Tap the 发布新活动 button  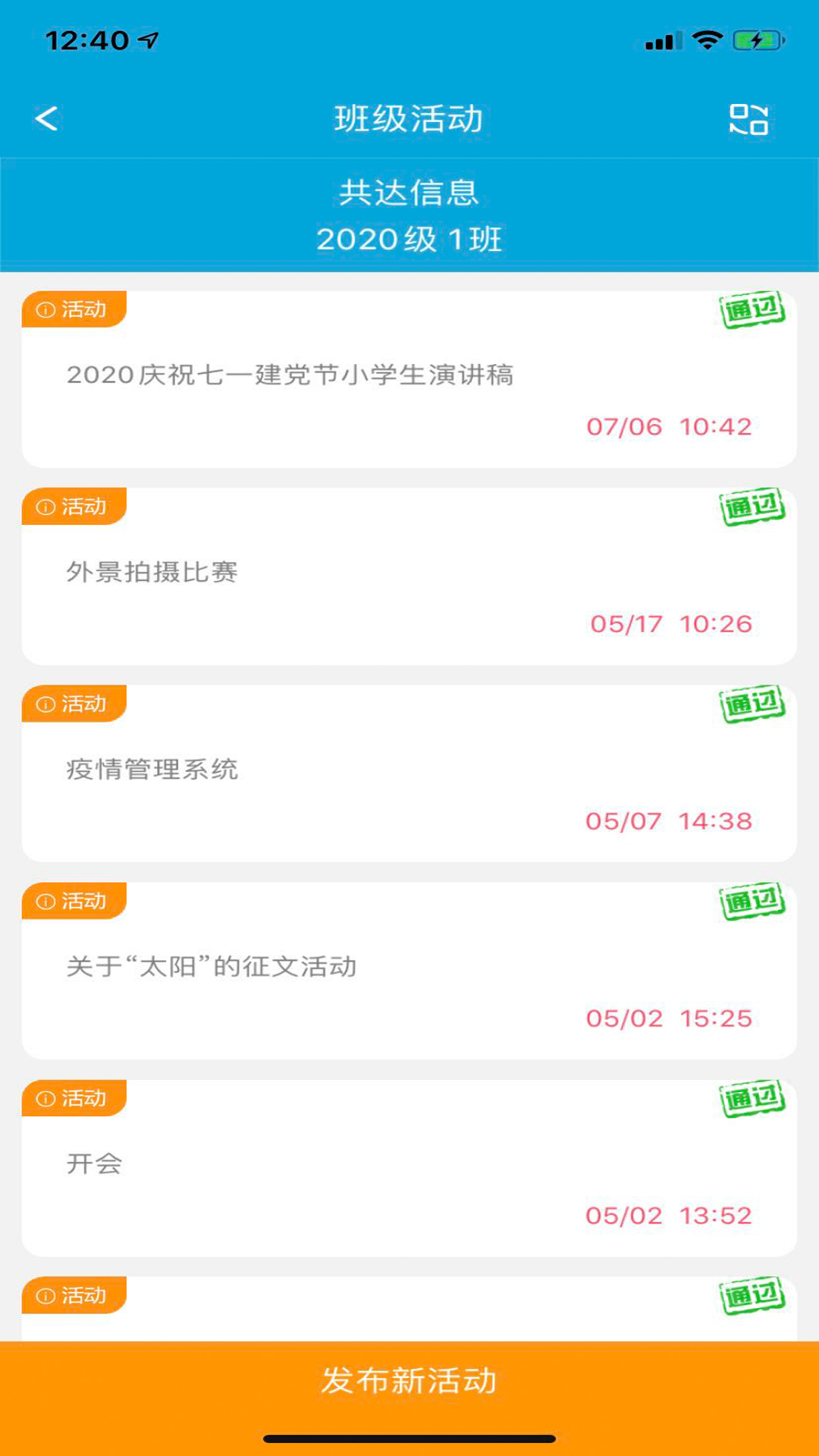pyautogui.click(x=409, y=1380)
